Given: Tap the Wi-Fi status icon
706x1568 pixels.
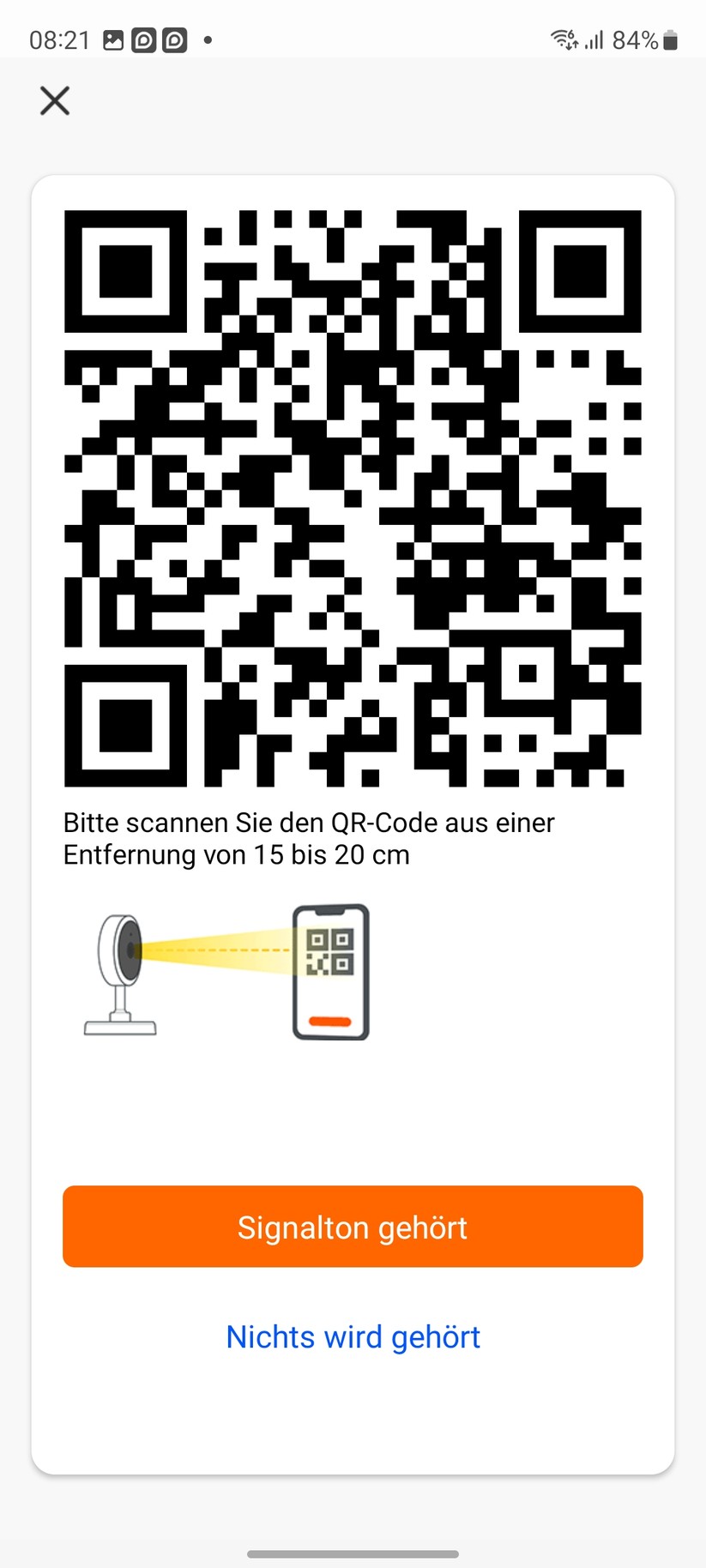Looking at the screenshot, I should point(562,39).
